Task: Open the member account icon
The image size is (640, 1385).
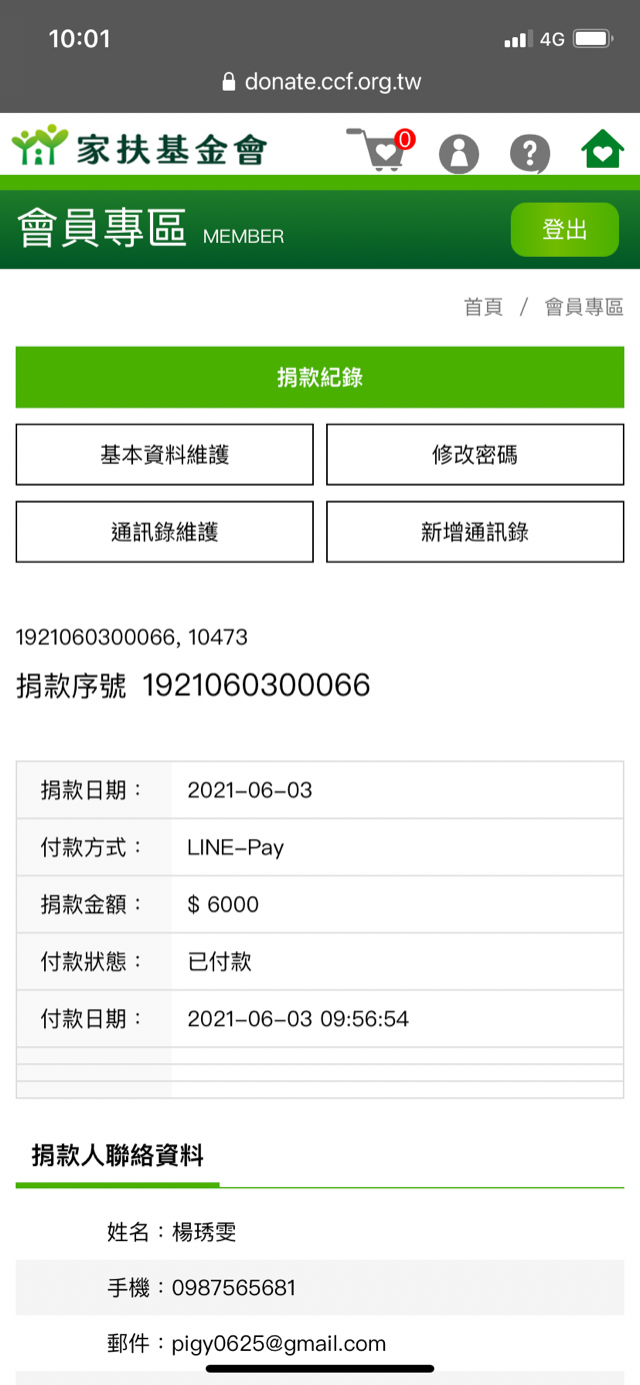Action: coord(459,153)
